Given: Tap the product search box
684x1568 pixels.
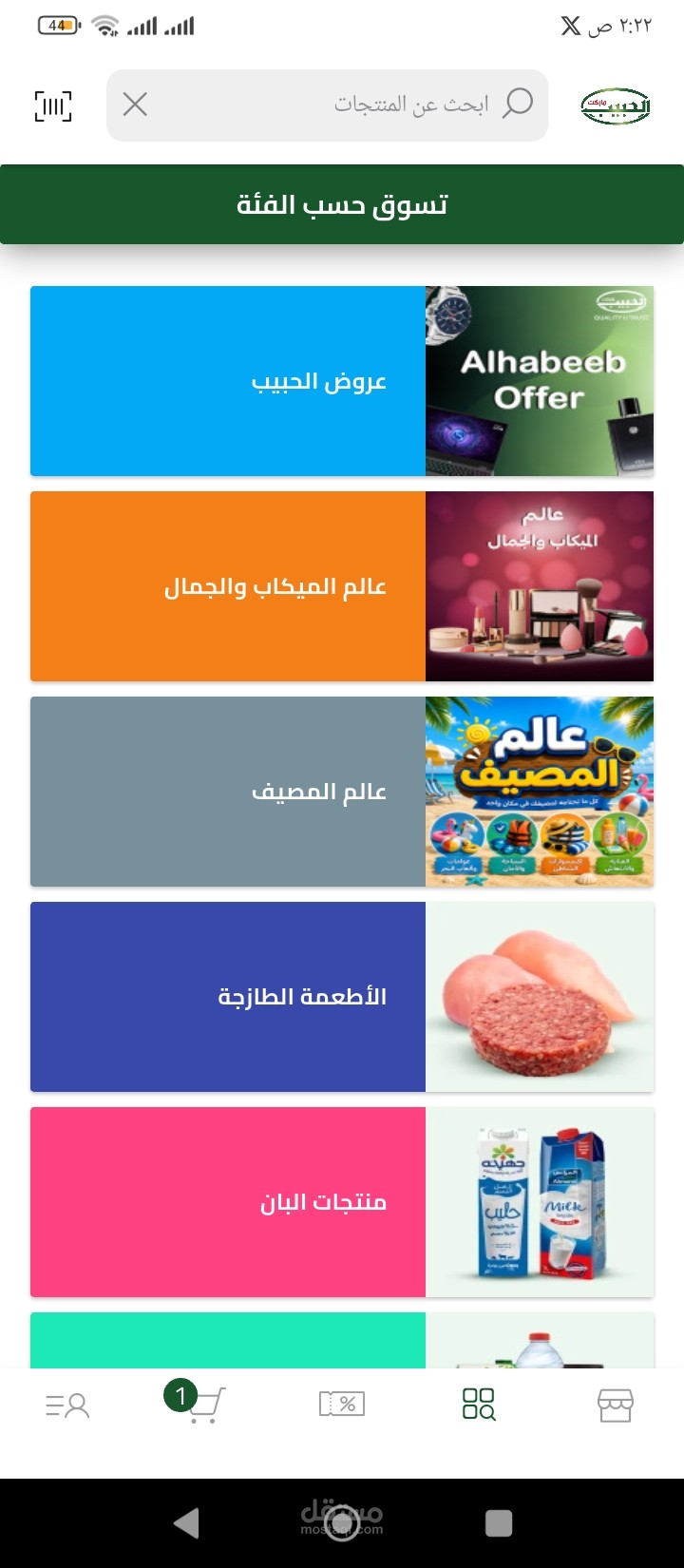Looking at the screenshot, I should coord(328,105).
